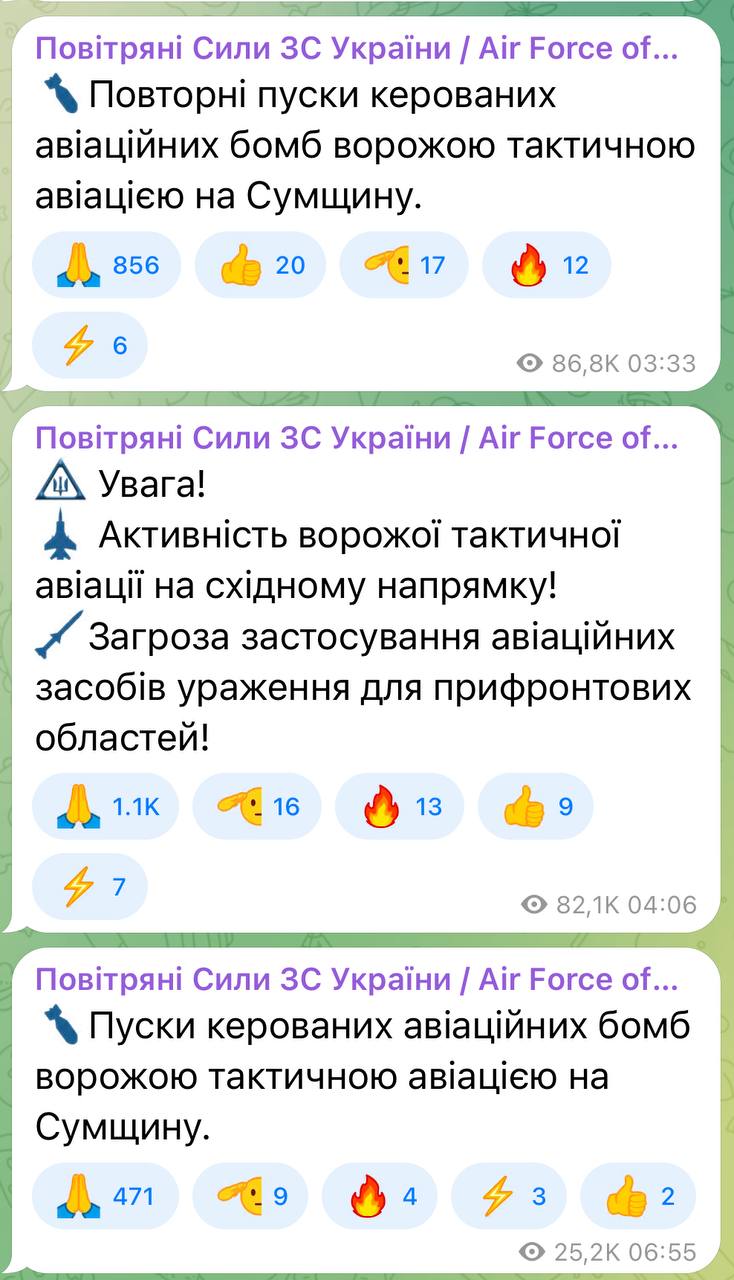Tap the lightning reaction with count 3
This screenshot has width=734, height=1280.
[x=509, y=1195]
